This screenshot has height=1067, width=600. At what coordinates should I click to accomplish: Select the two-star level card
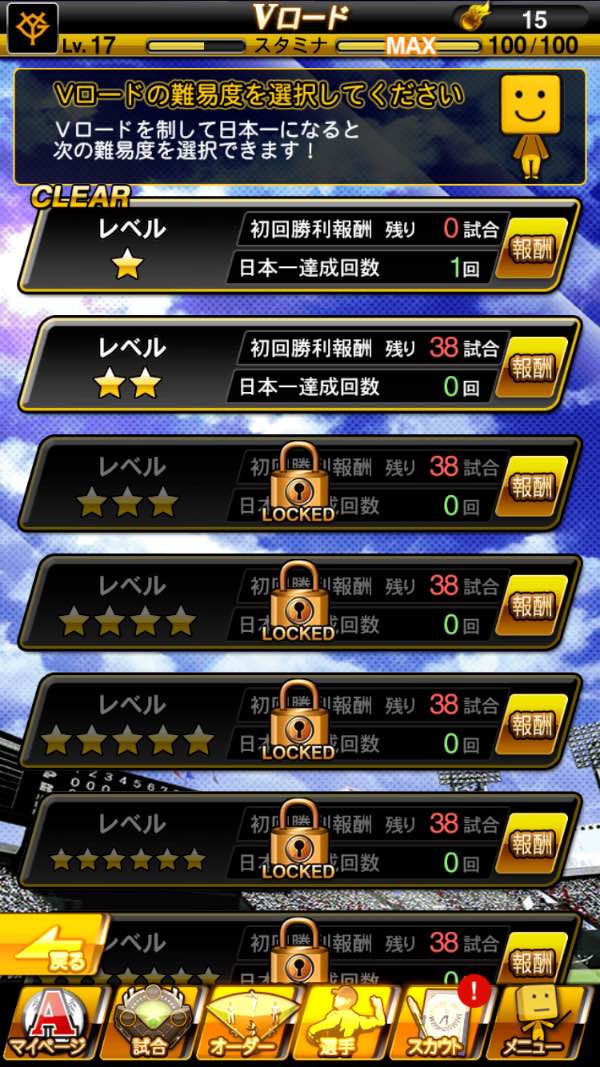tap(130, 365)
